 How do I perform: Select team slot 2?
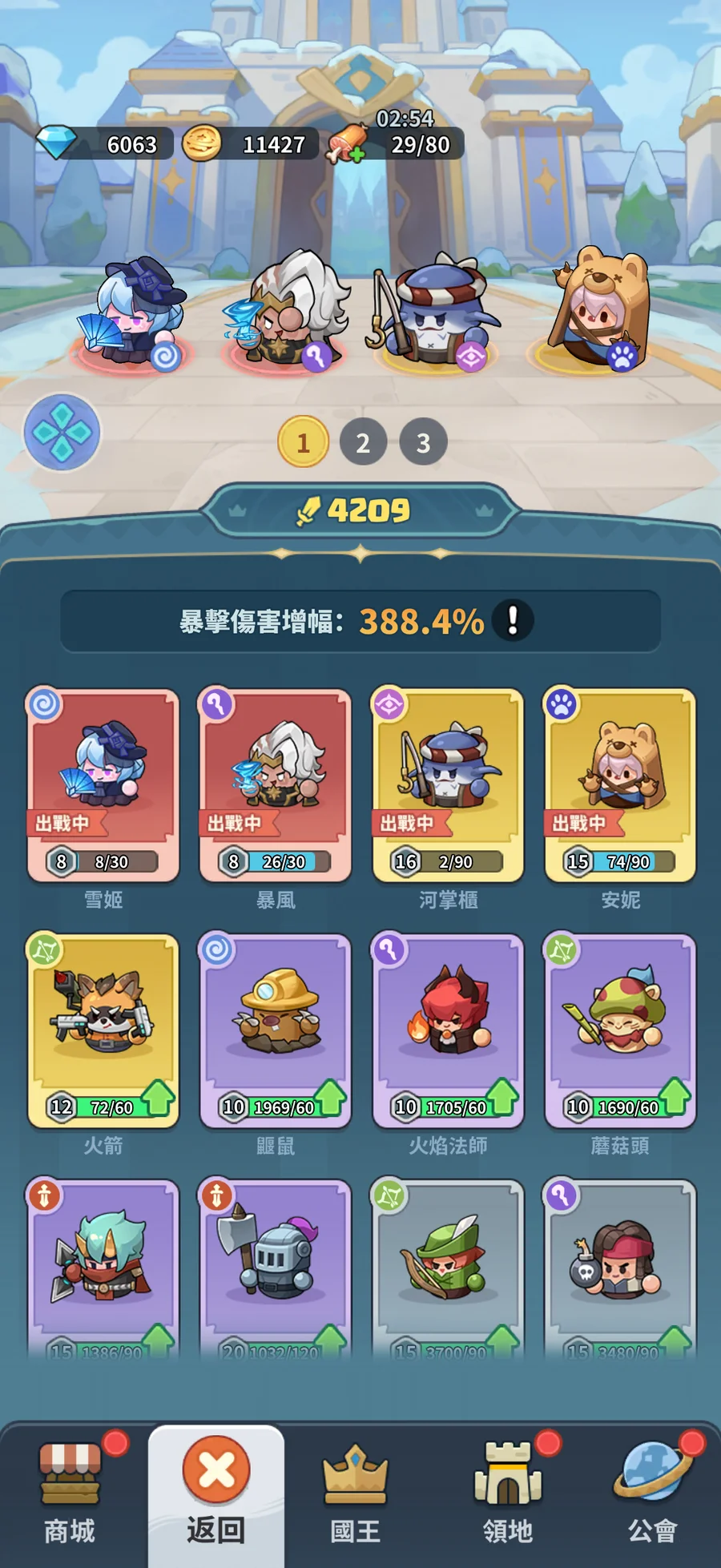(x=363, y=442)
